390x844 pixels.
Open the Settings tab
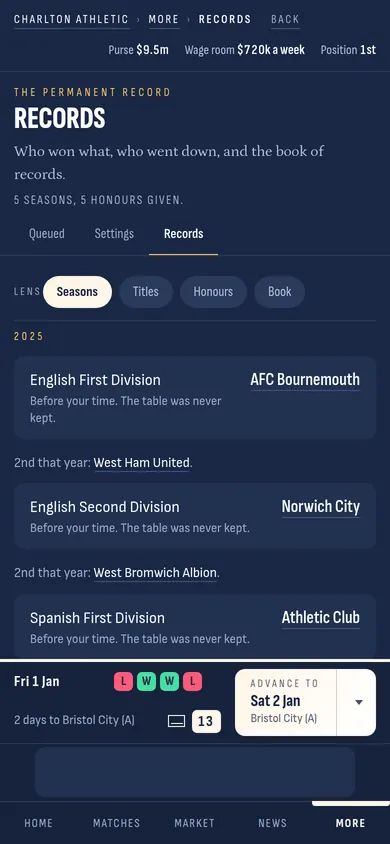point(114,234)
